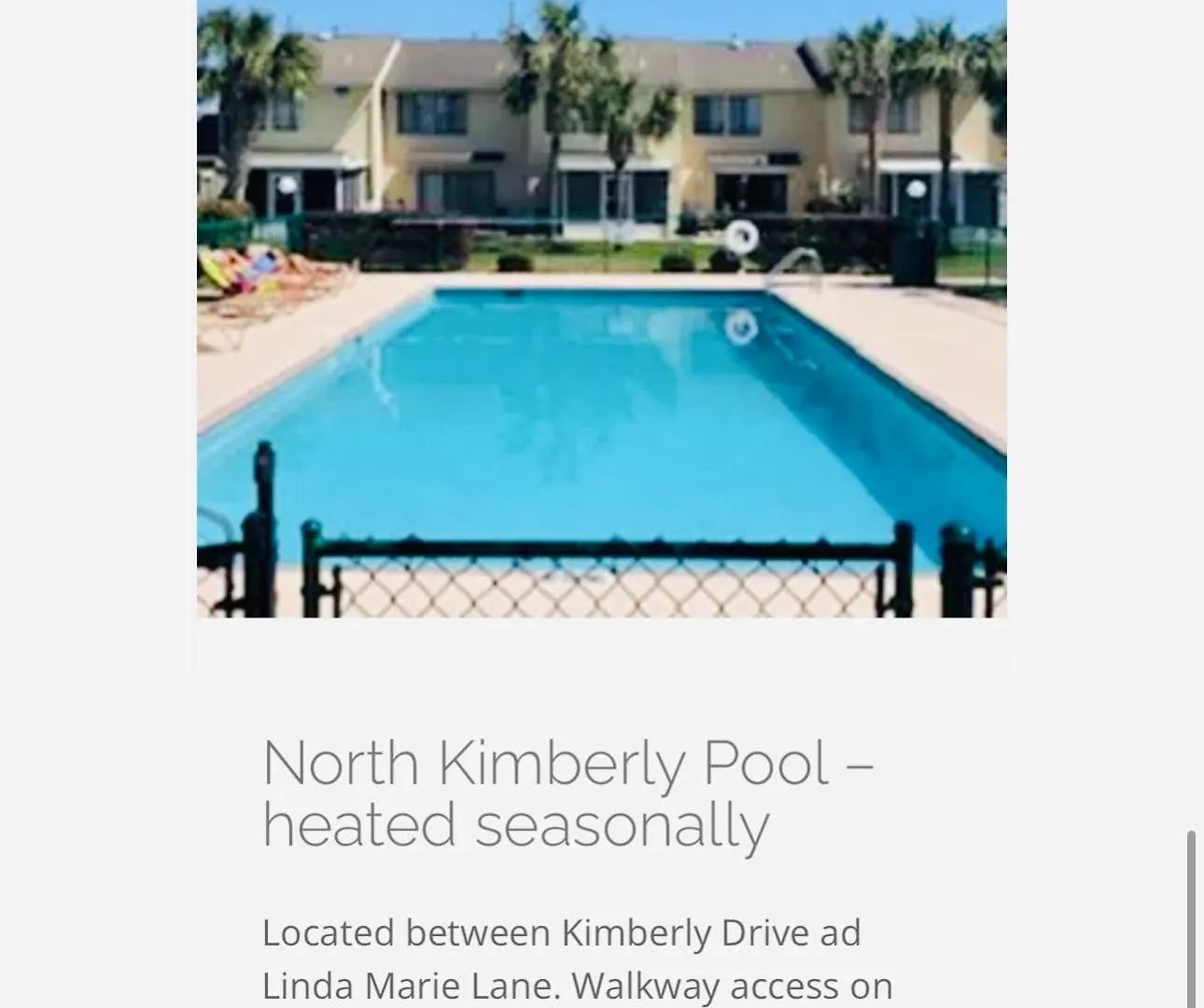Open the North Kimberly Pool photo
Viewport: 1204px width, 1008px height.
pos(601,308)
